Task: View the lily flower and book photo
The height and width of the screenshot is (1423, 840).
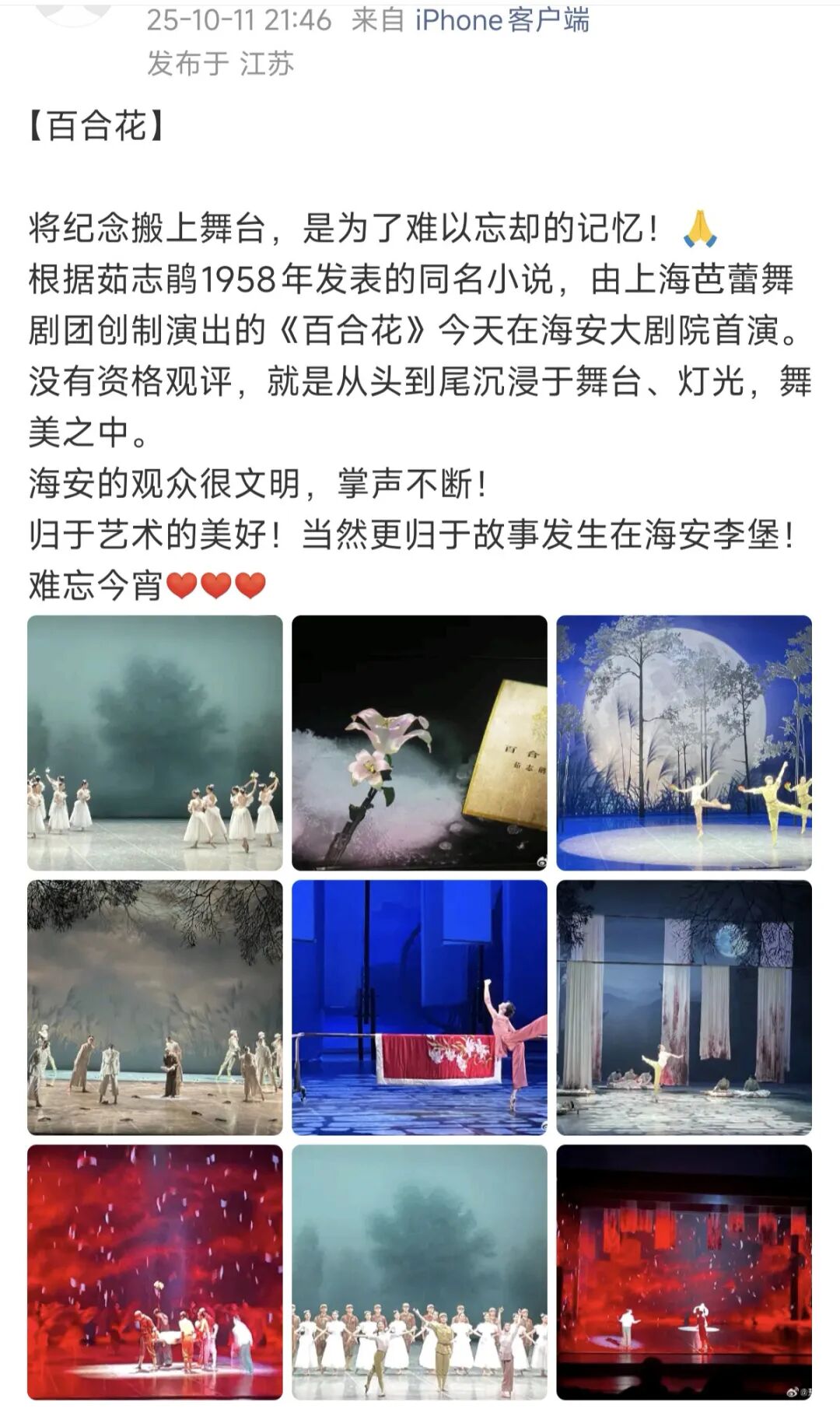Action: (419, 743)
